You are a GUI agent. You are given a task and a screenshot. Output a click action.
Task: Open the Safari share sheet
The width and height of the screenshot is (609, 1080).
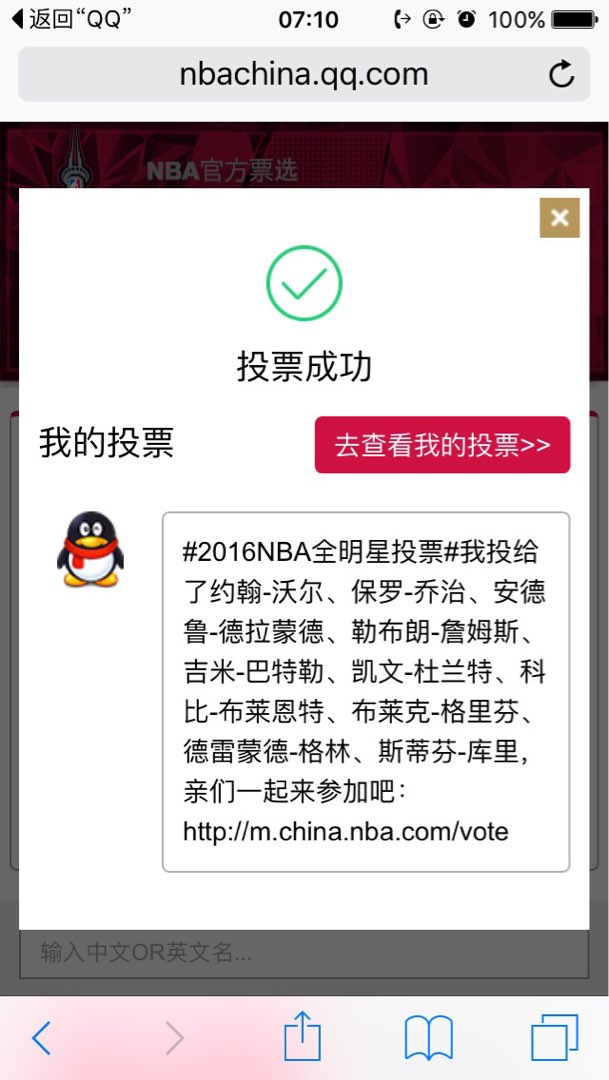tap(302, 1038)
